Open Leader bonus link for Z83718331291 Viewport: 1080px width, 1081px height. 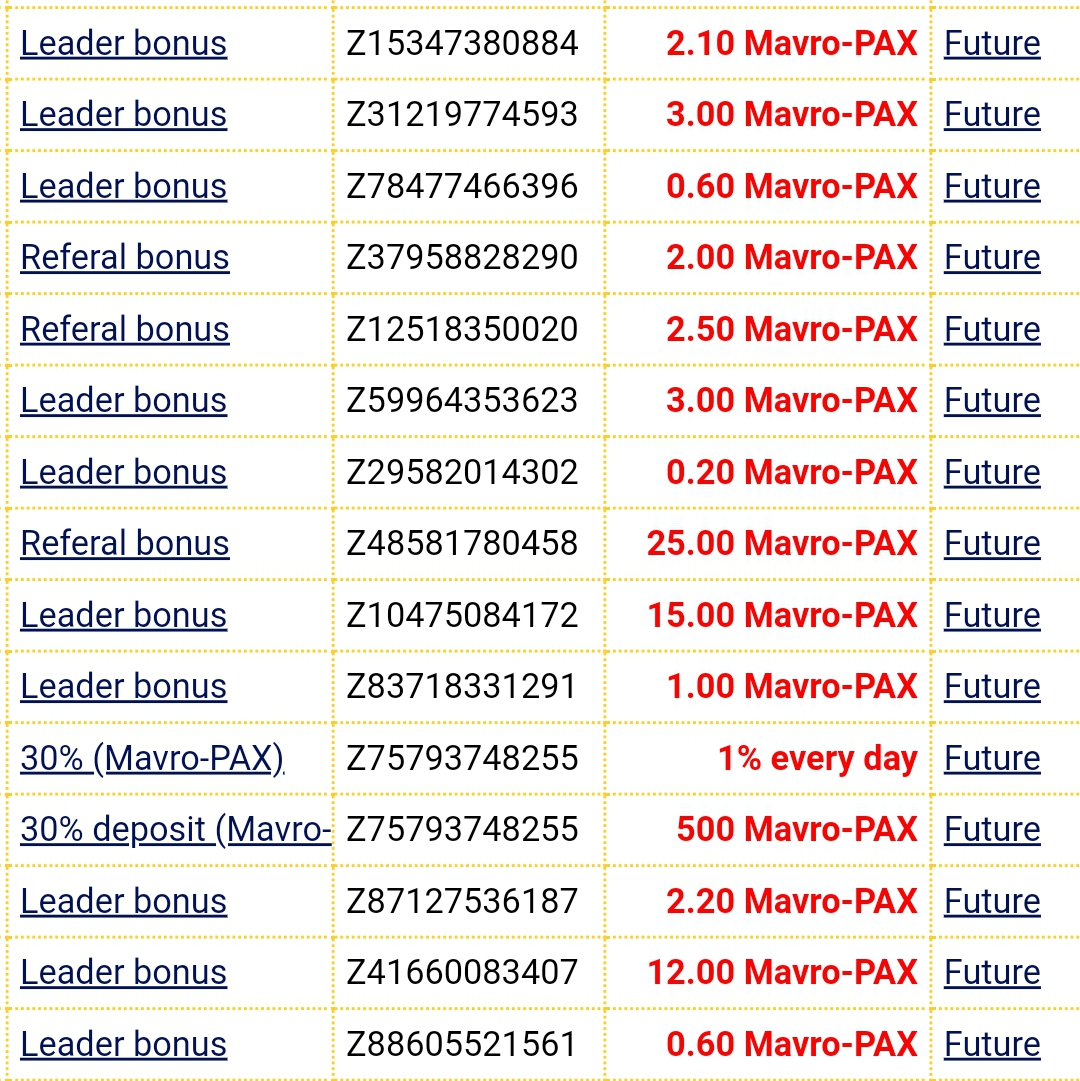tap(123, 687)
